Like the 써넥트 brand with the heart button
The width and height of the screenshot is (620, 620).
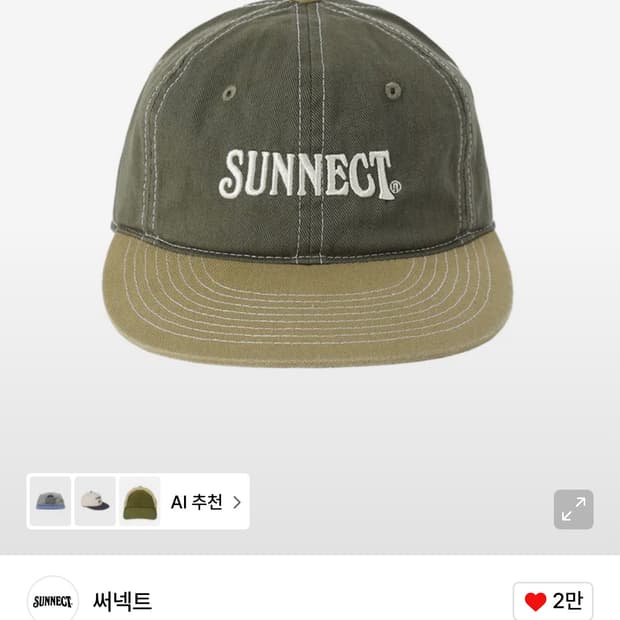(x=552, y=601)
